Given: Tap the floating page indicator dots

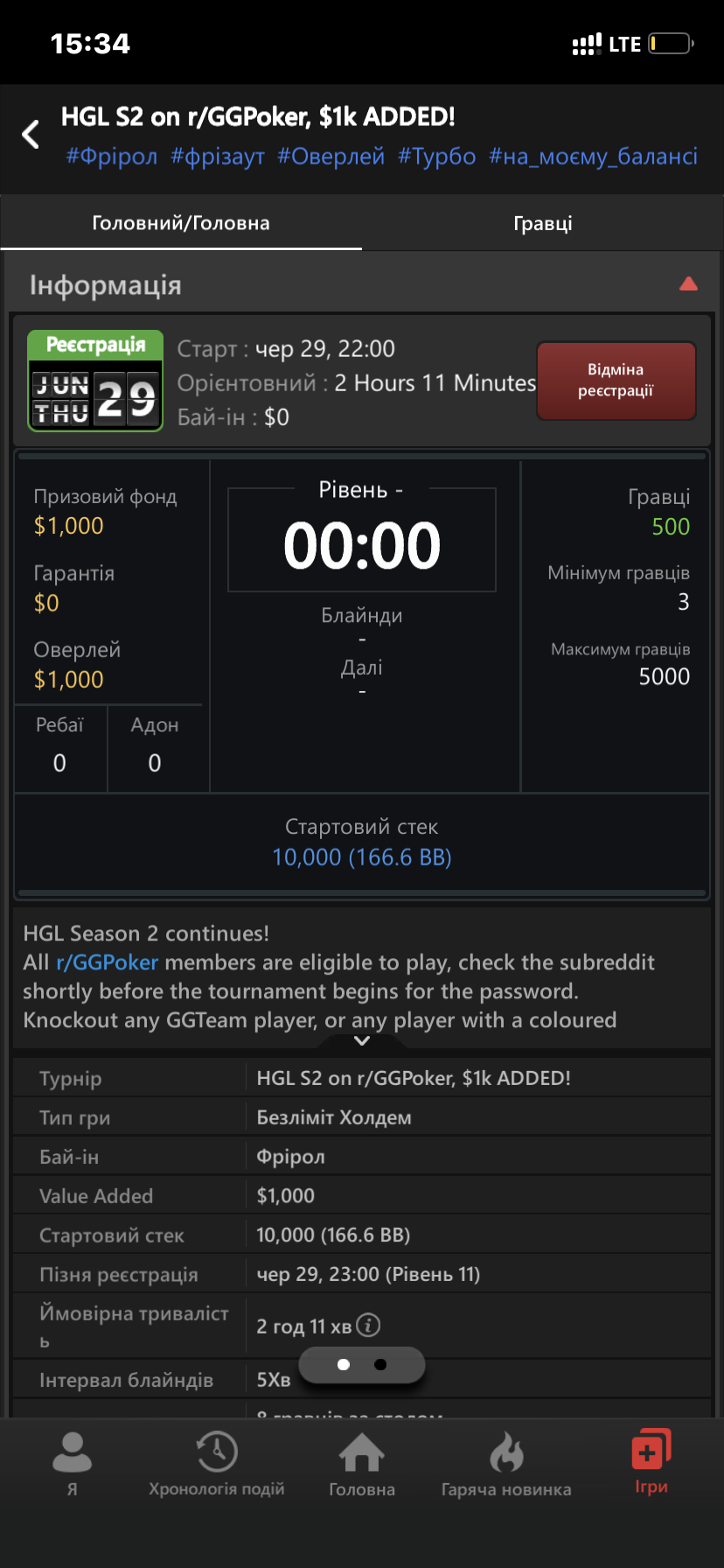Looking at the screenshot, I should (362, 1365).
